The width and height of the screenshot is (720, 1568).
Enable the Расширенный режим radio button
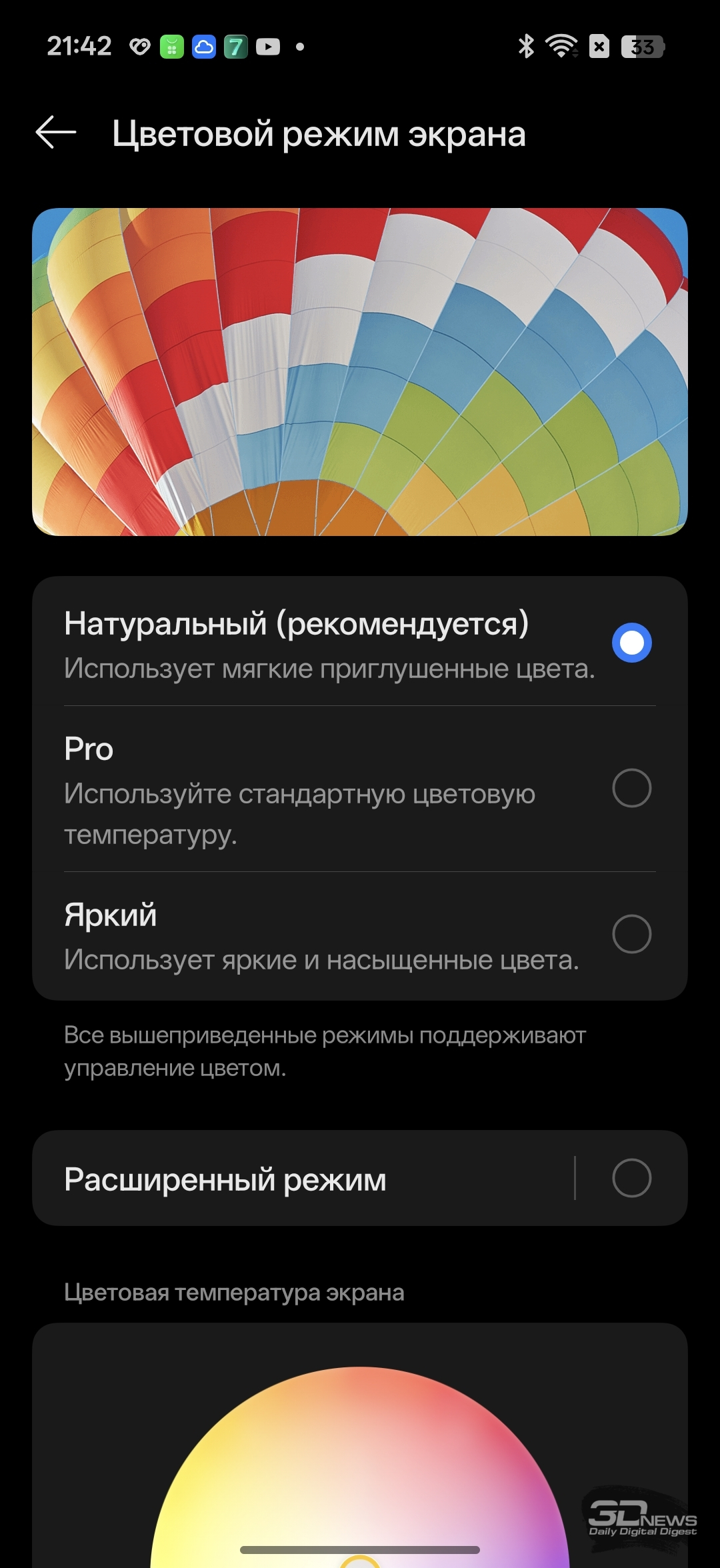point(631,1178)
